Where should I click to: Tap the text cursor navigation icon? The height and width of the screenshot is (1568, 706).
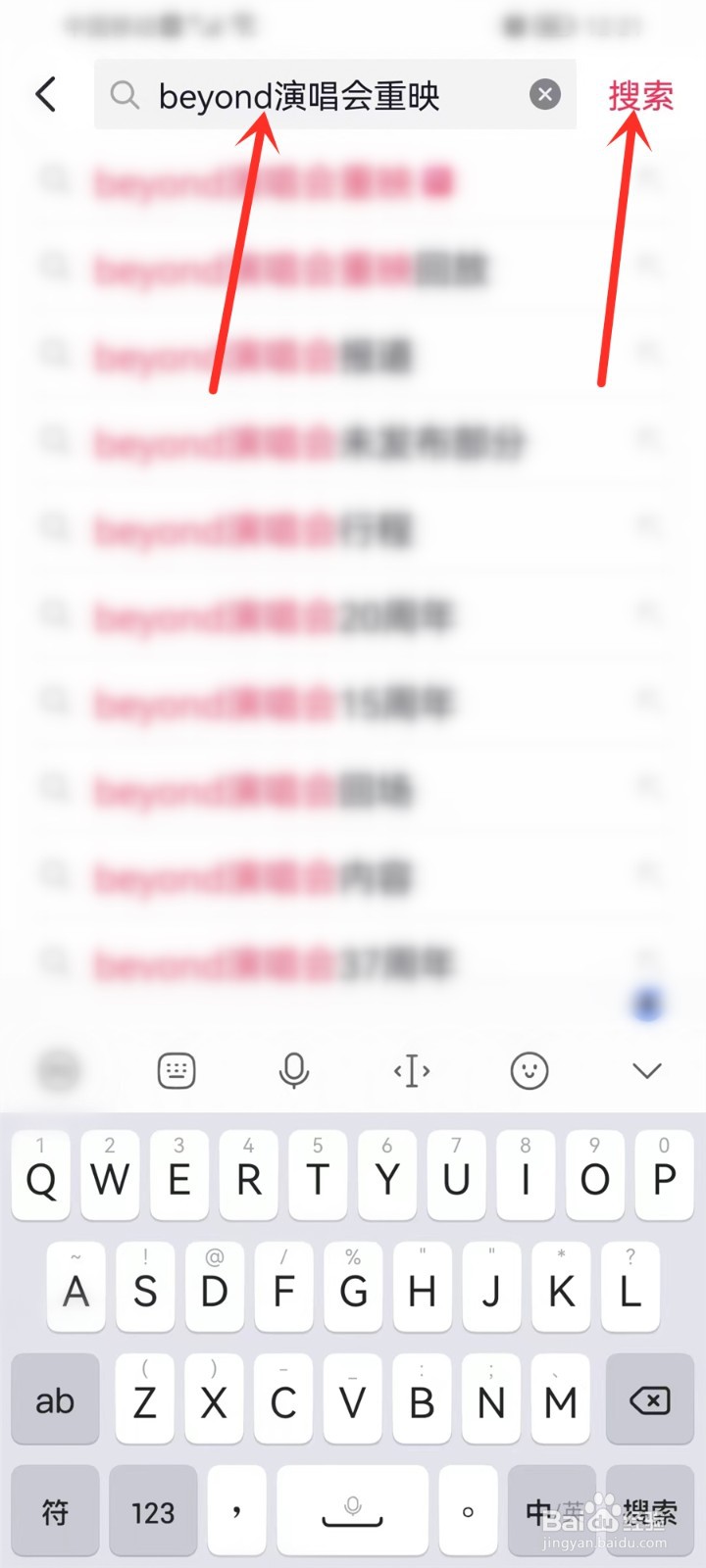411,1071
